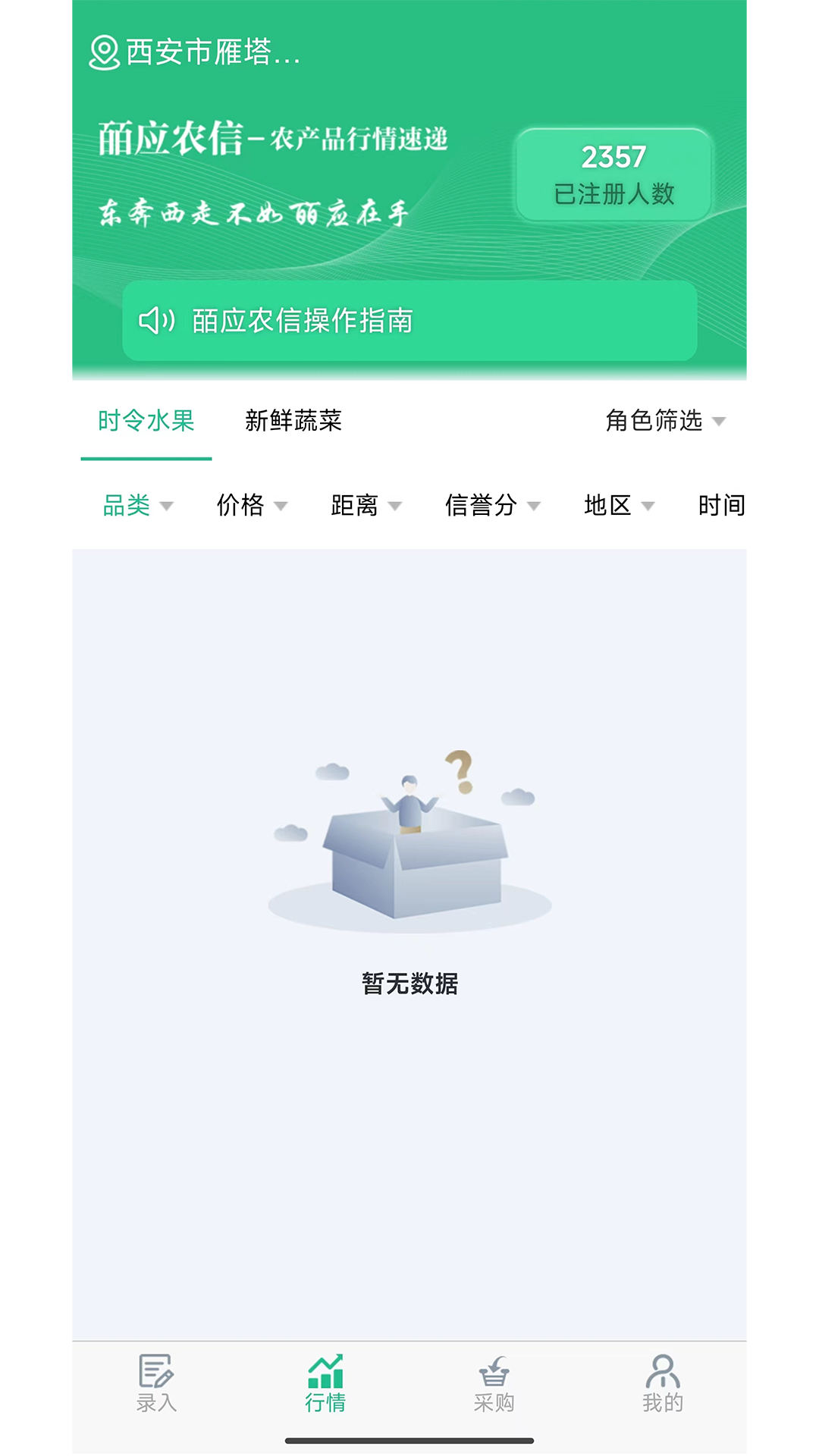Tap the location pin icon
This screenshot has height=1456, width=819.
102,49
